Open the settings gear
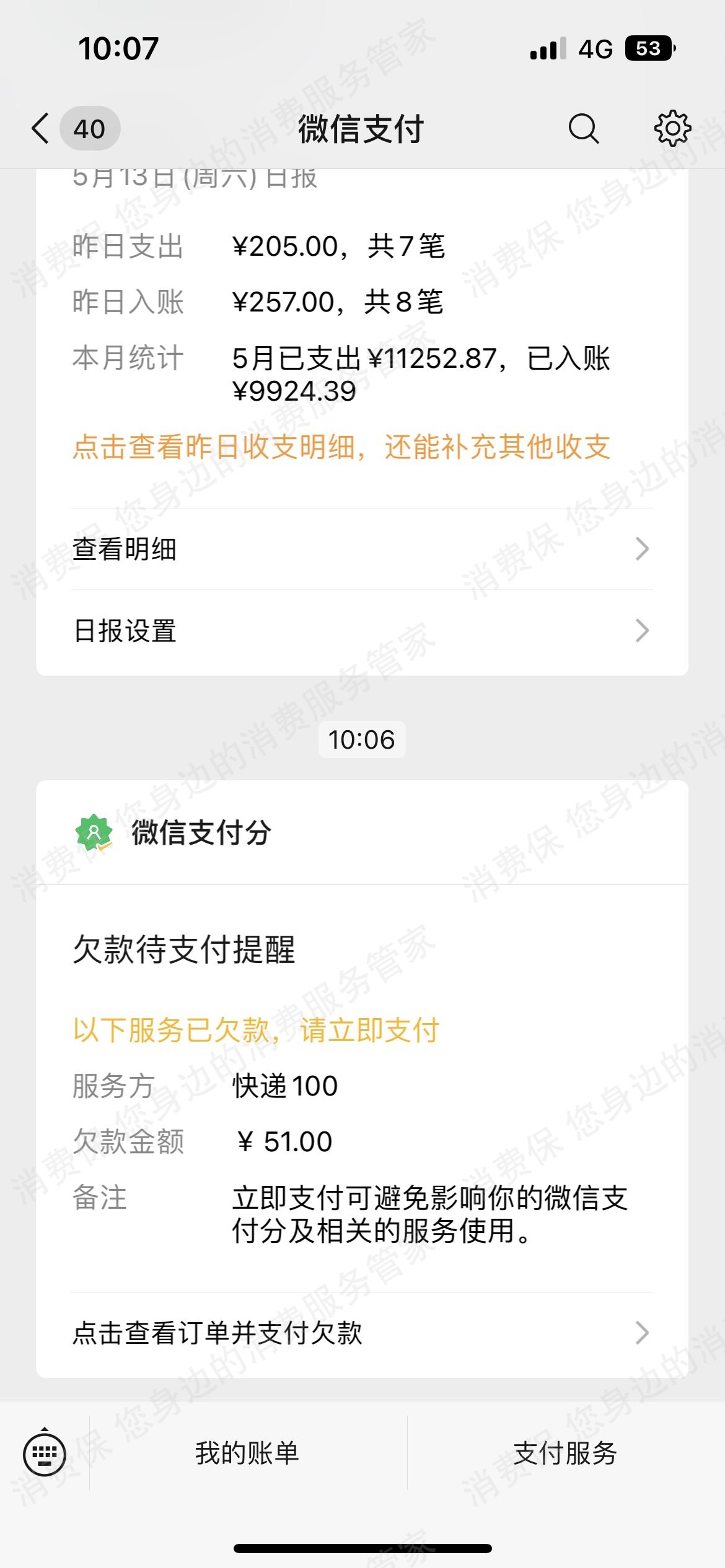The image size is (725, 1568). tap(672, 129)
